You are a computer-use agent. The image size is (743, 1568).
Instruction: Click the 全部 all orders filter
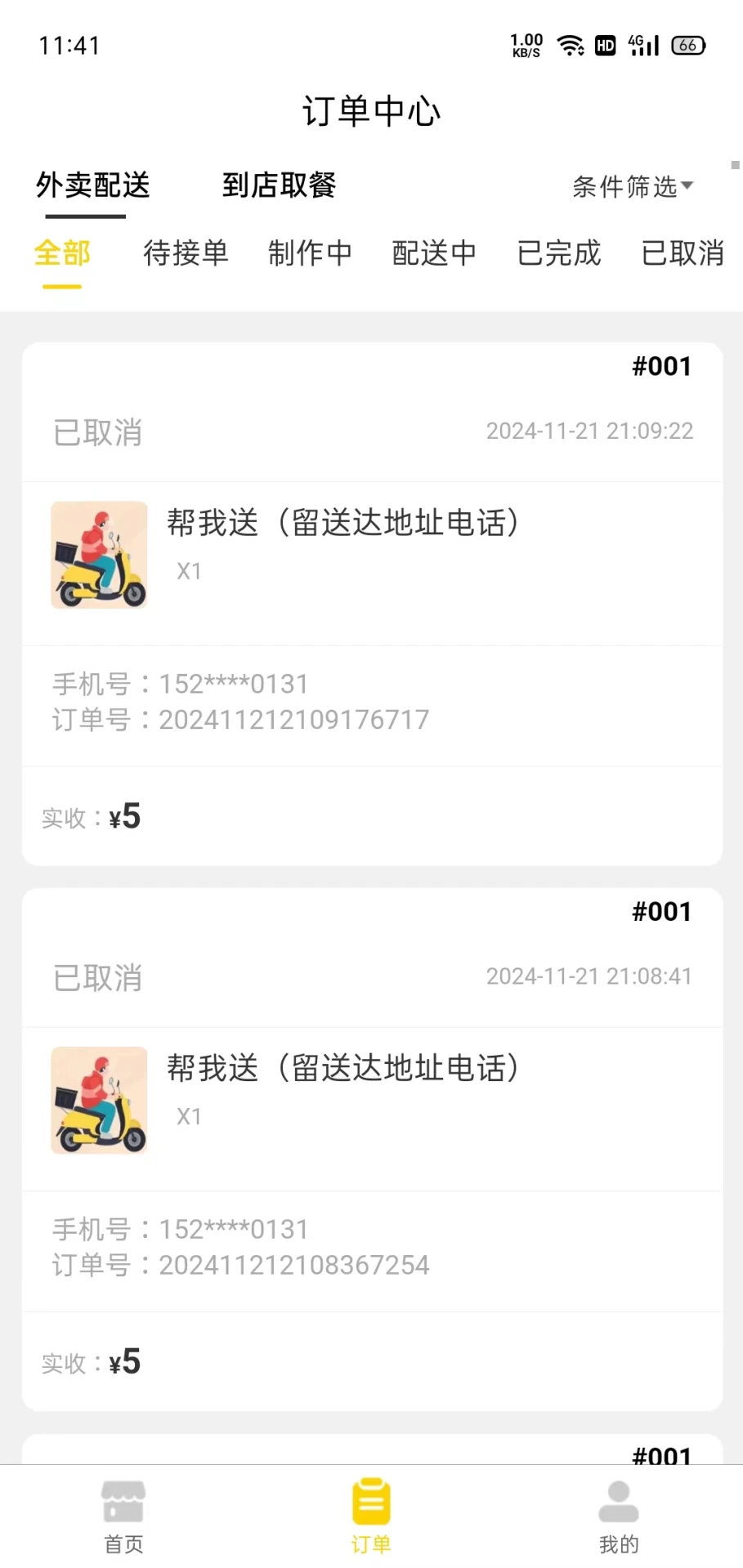coord(61,254)
